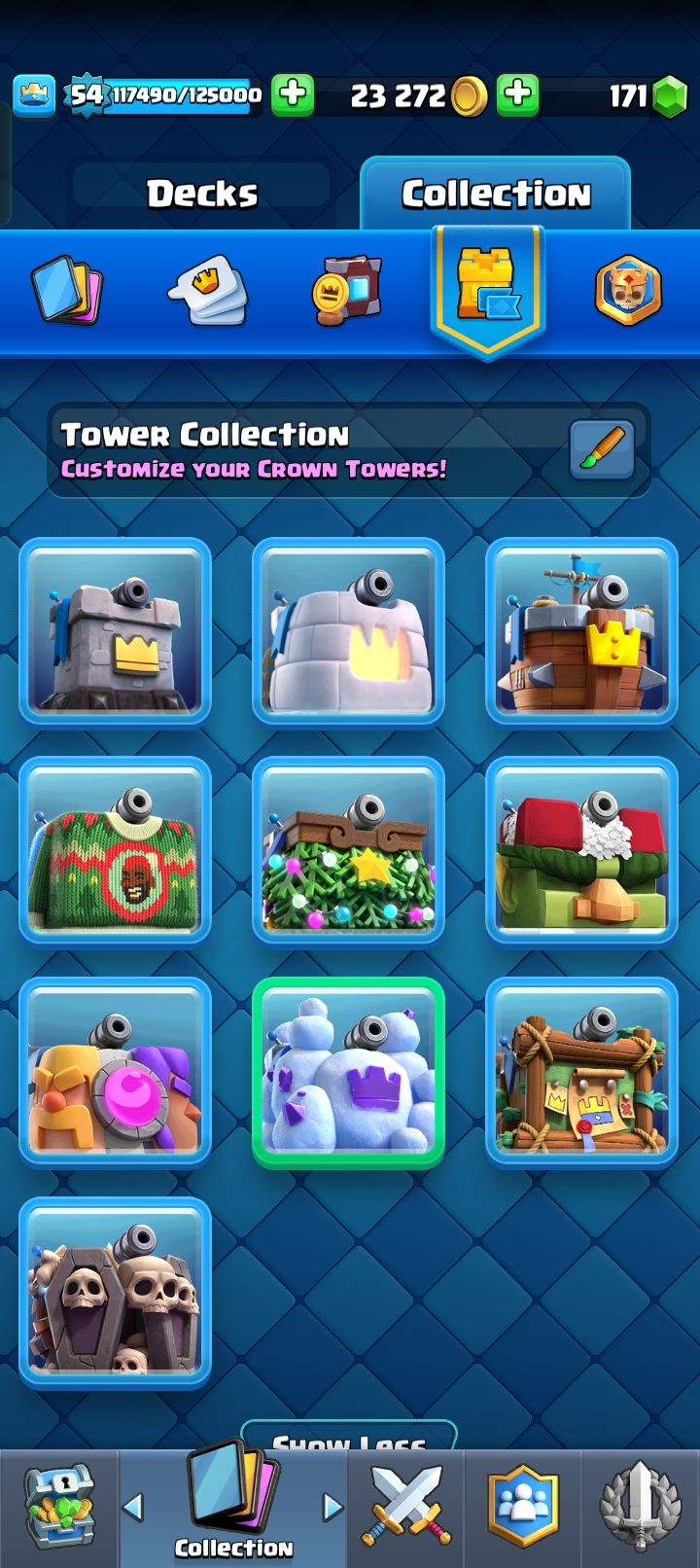This screenshot has width=700, height=1568.
Task: Select the igloo tower skin
Action: click(x=348, y=632)
